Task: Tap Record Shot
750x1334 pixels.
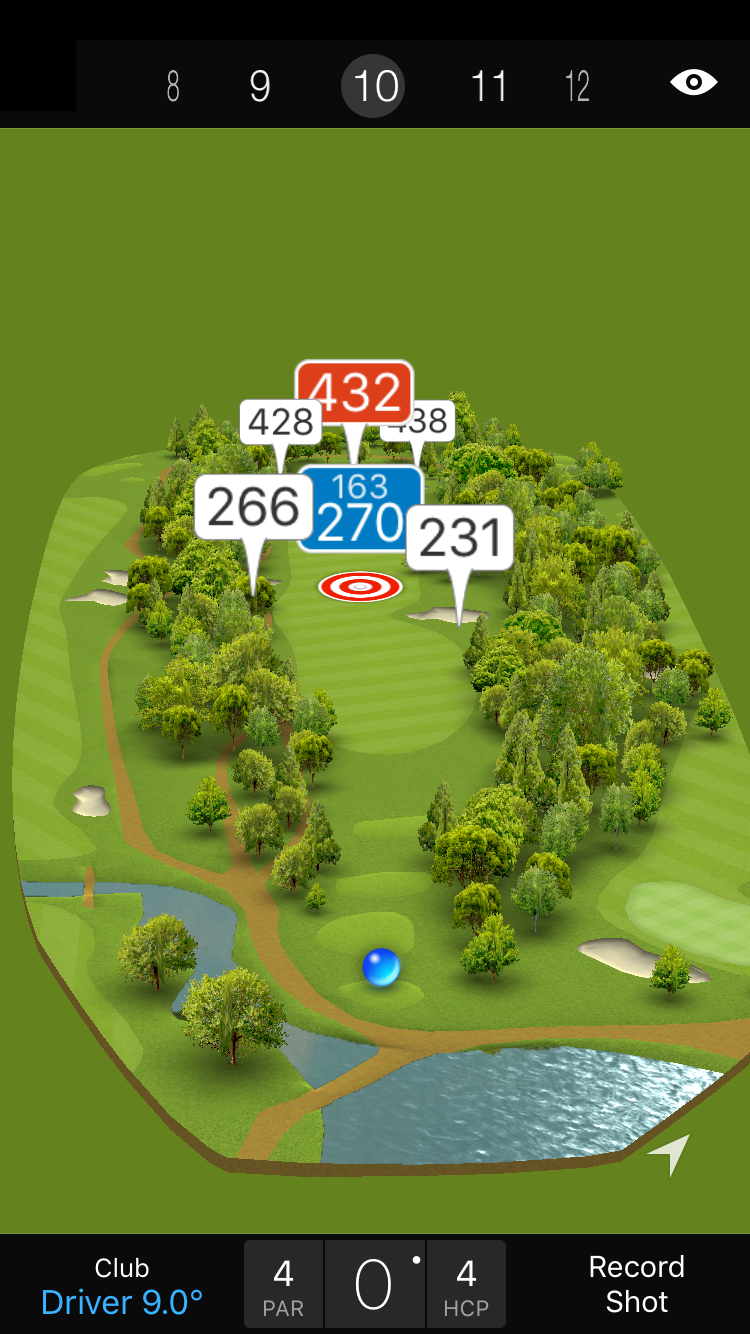Action: click(x=636, y=1284)
